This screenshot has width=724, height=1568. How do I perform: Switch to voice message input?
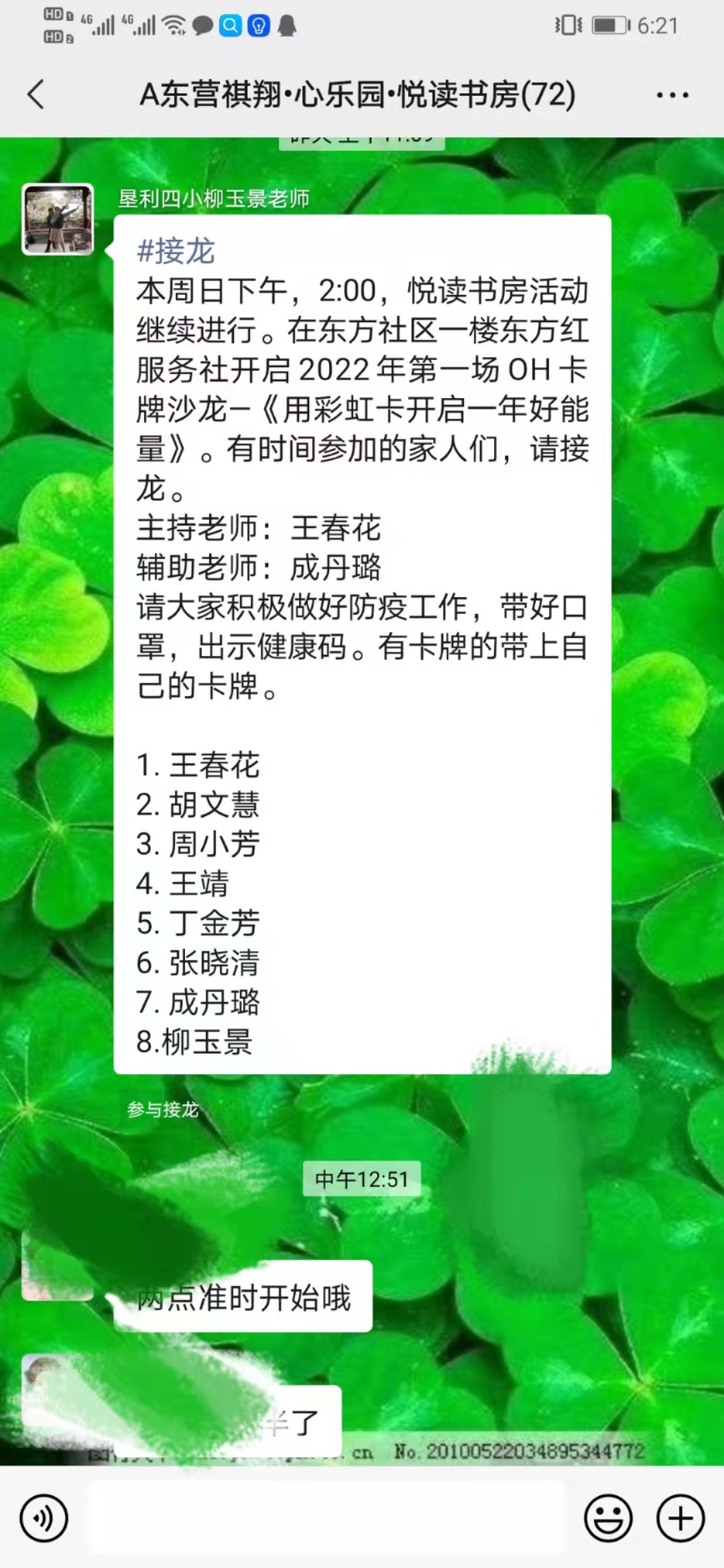tap(44, 1518)
